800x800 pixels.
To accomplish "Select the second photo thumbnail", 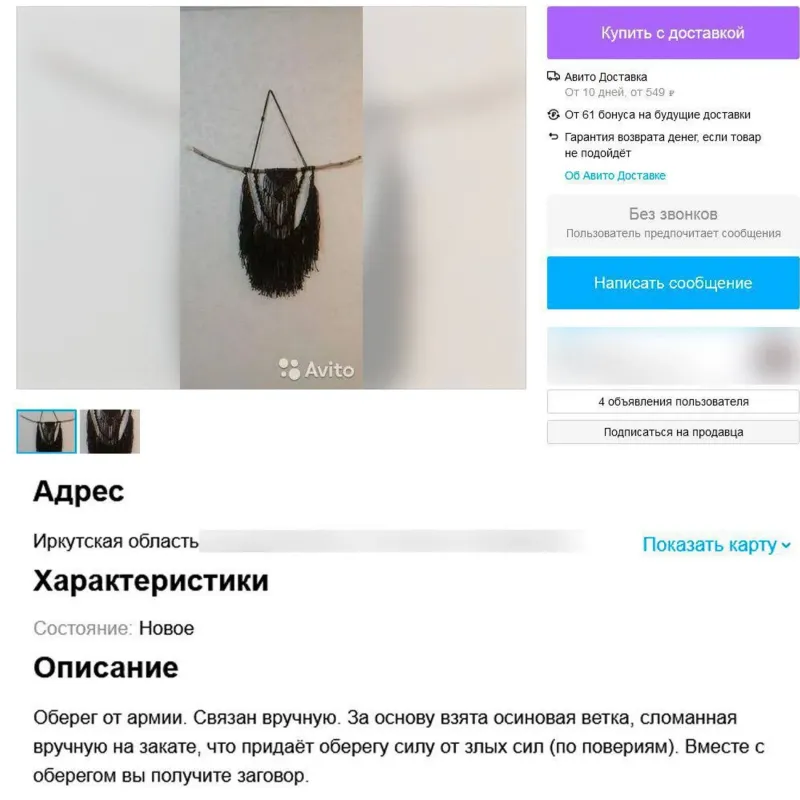I will pos(110,431).
